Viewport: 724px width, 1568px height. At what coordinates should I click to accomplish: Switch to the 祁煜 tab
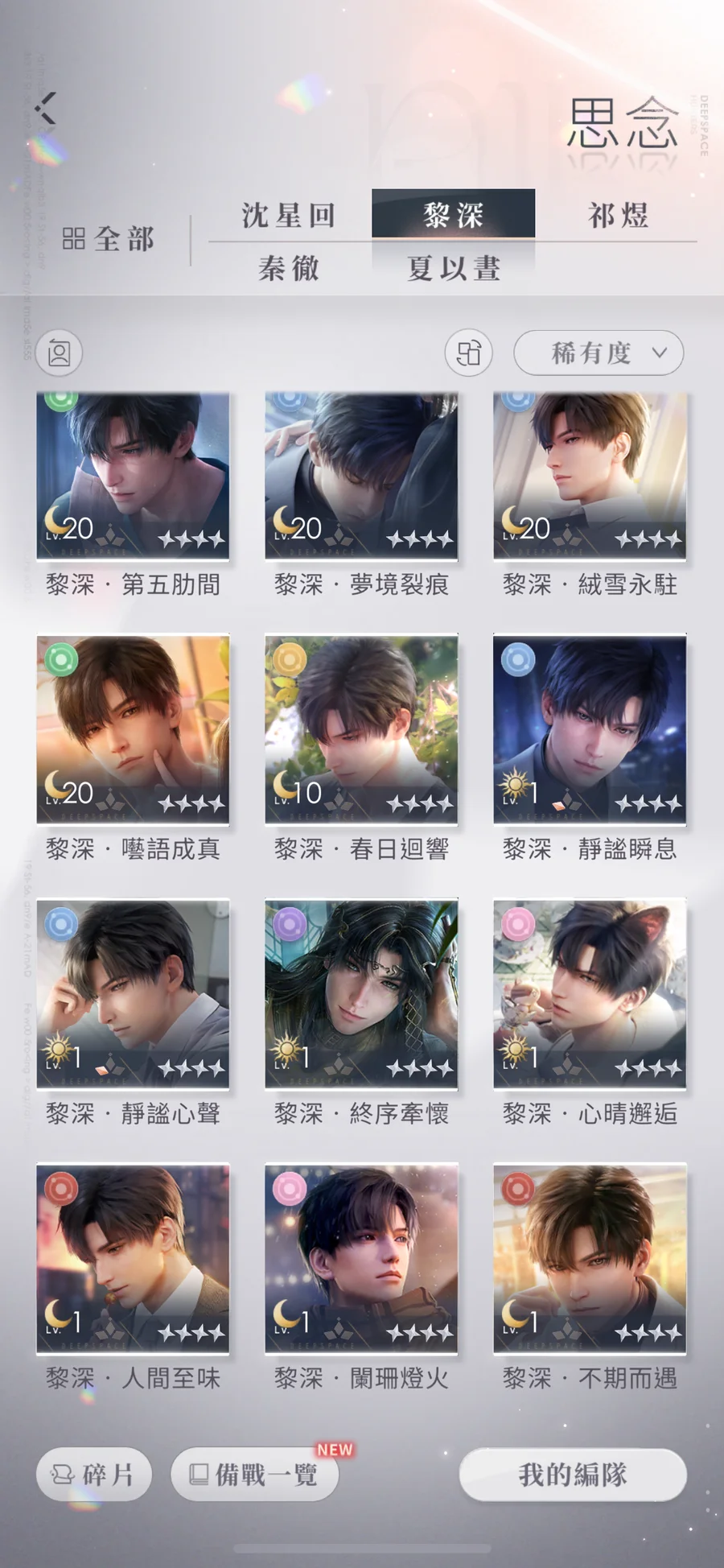click(617, 216)
